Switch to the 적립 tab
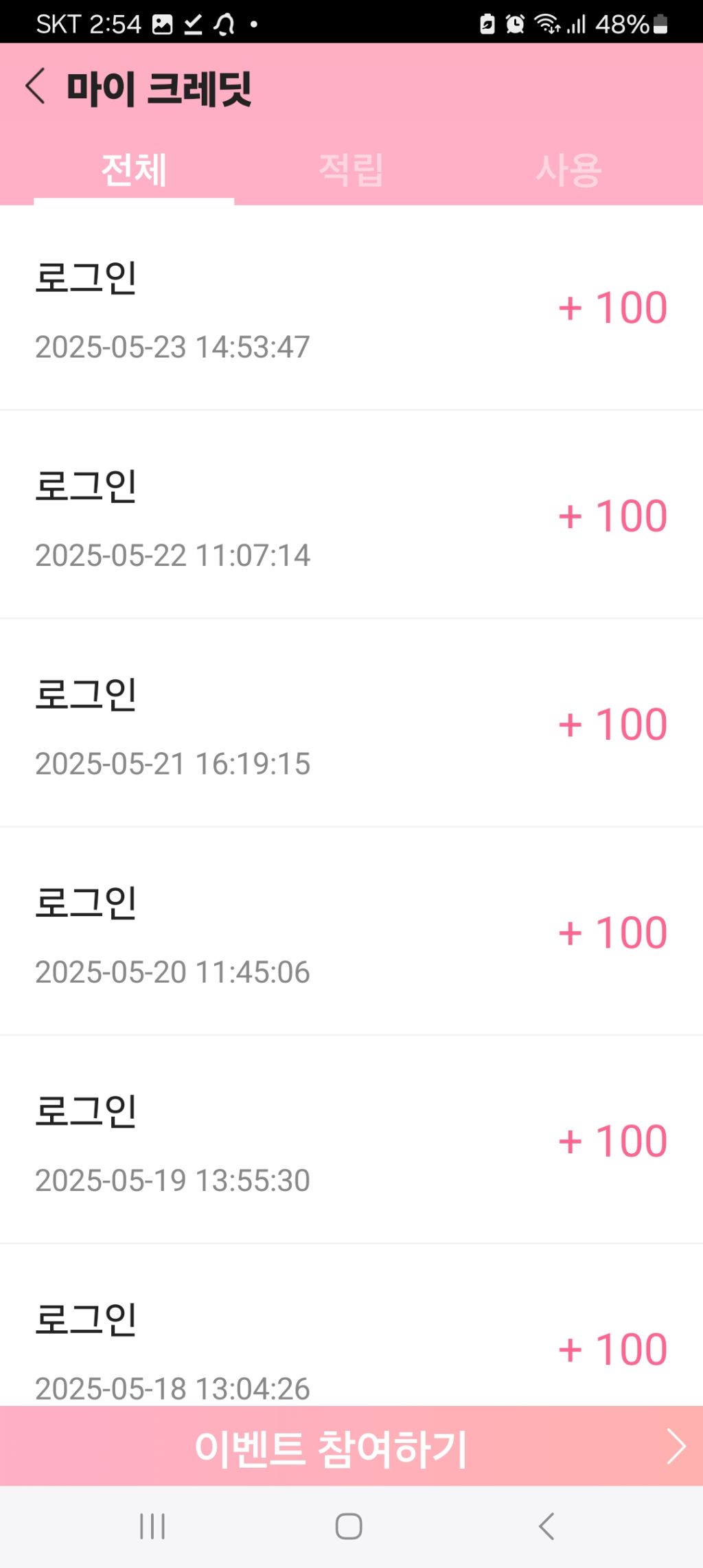This screenshot has width=703, height=1568. tap(351, 170)
